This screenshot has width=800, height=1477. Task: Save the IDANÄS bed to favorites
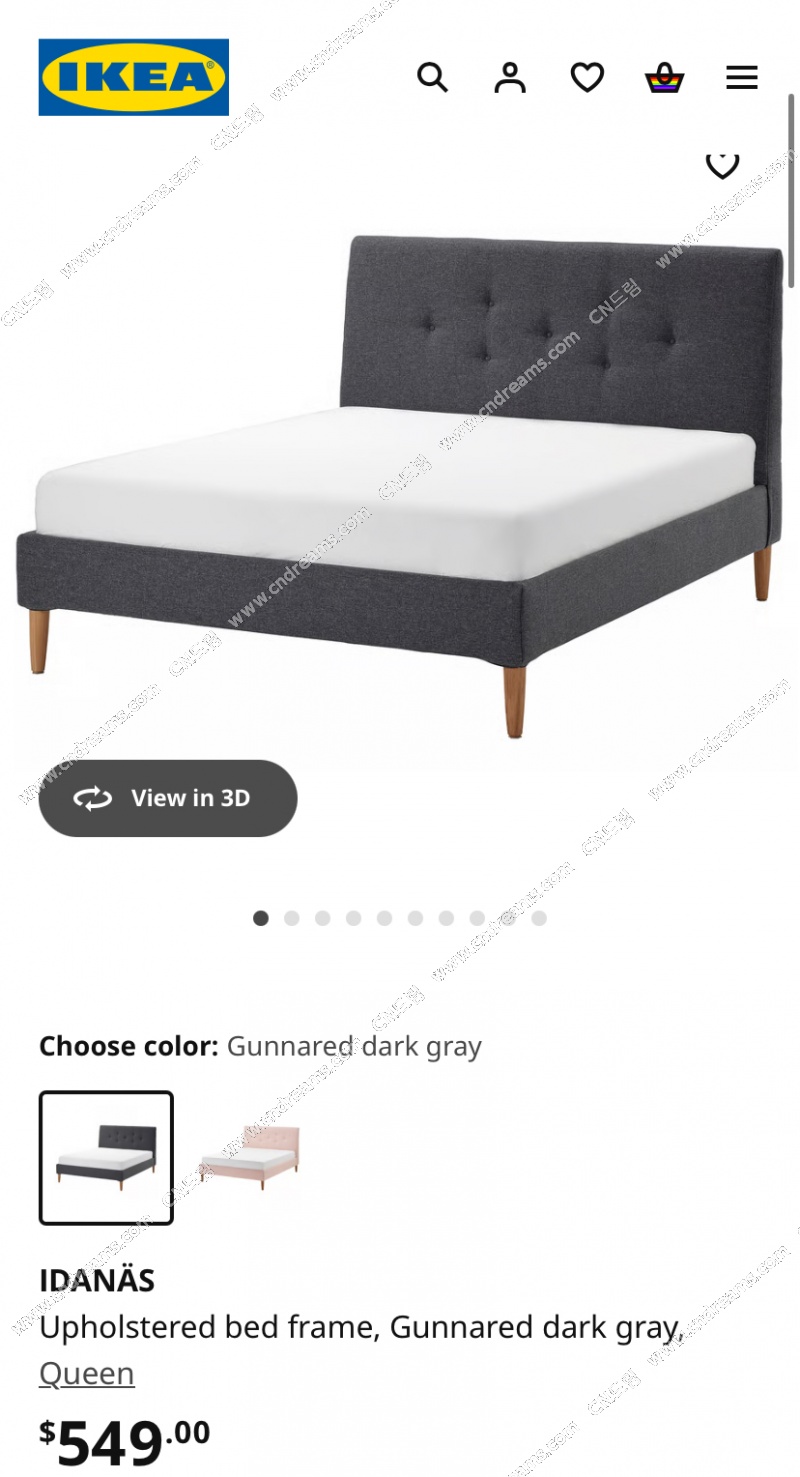pos(722,164)
